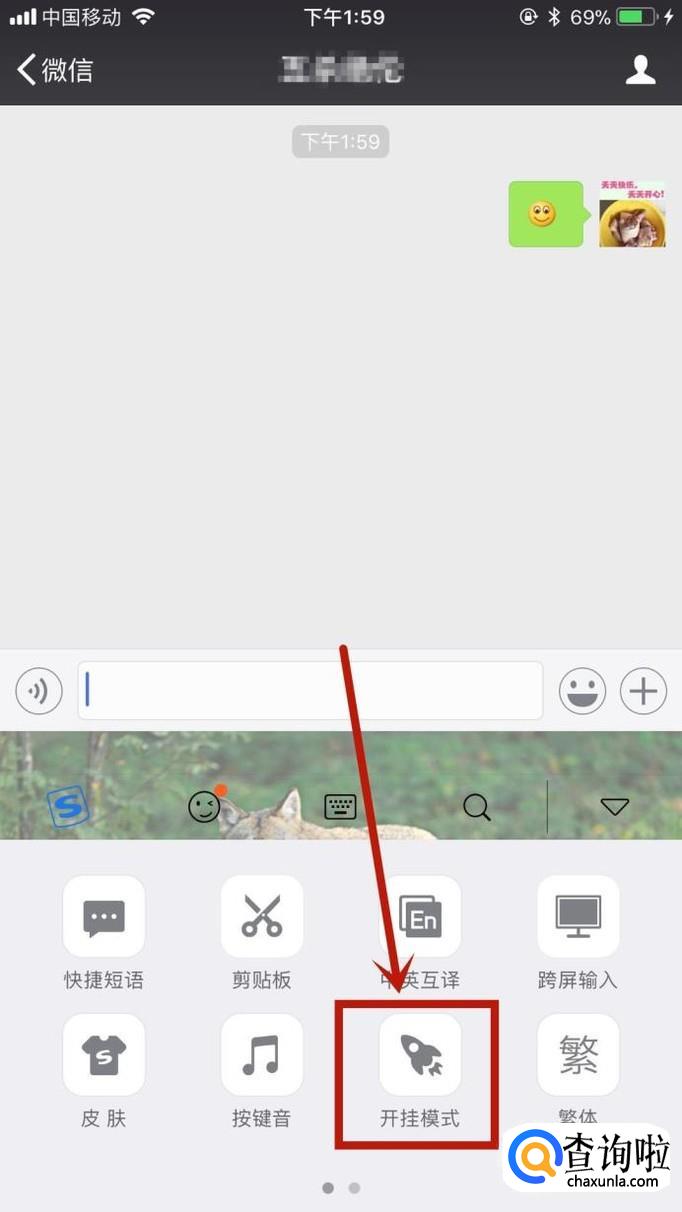The width and height of the screenshot is (682, 1212).
Task: Open 快捷短语 quick phrases
Action: 104,917
